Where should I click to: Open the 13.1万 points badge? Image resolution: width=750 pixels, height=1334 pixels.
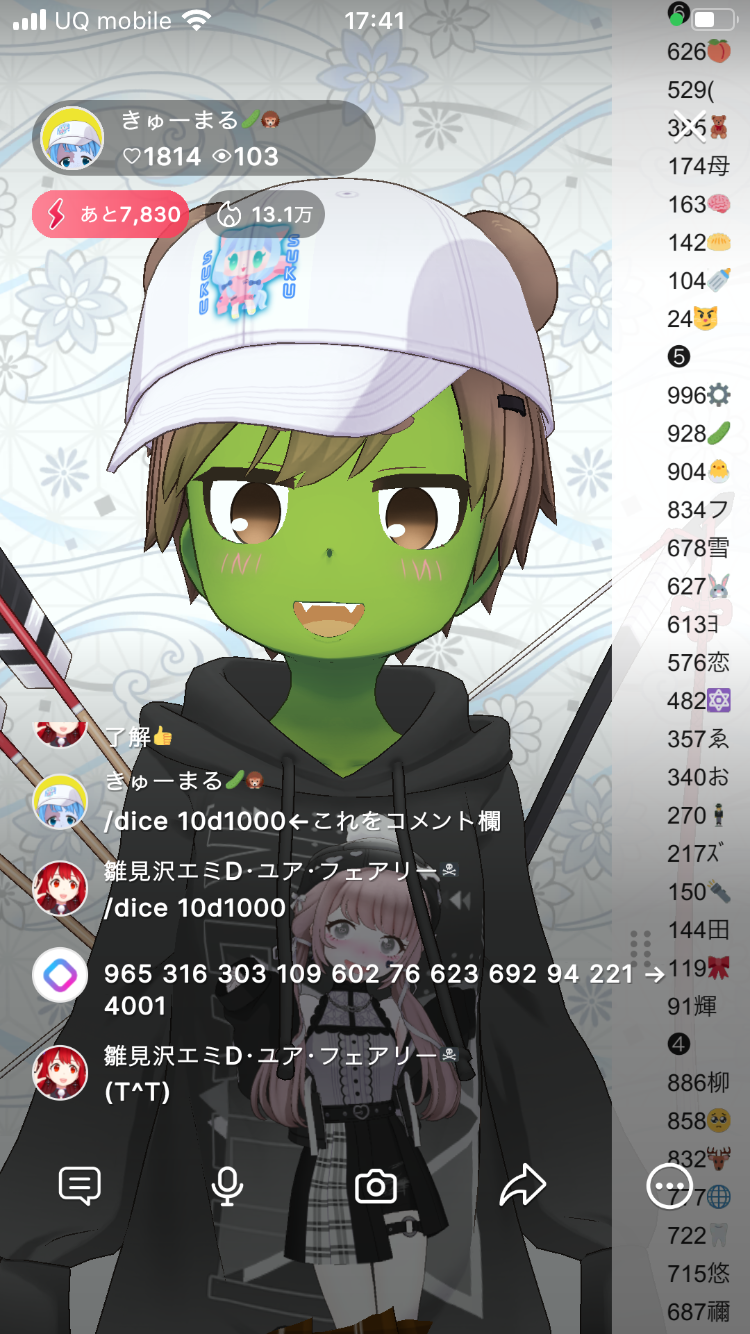(x=265, y=214)
